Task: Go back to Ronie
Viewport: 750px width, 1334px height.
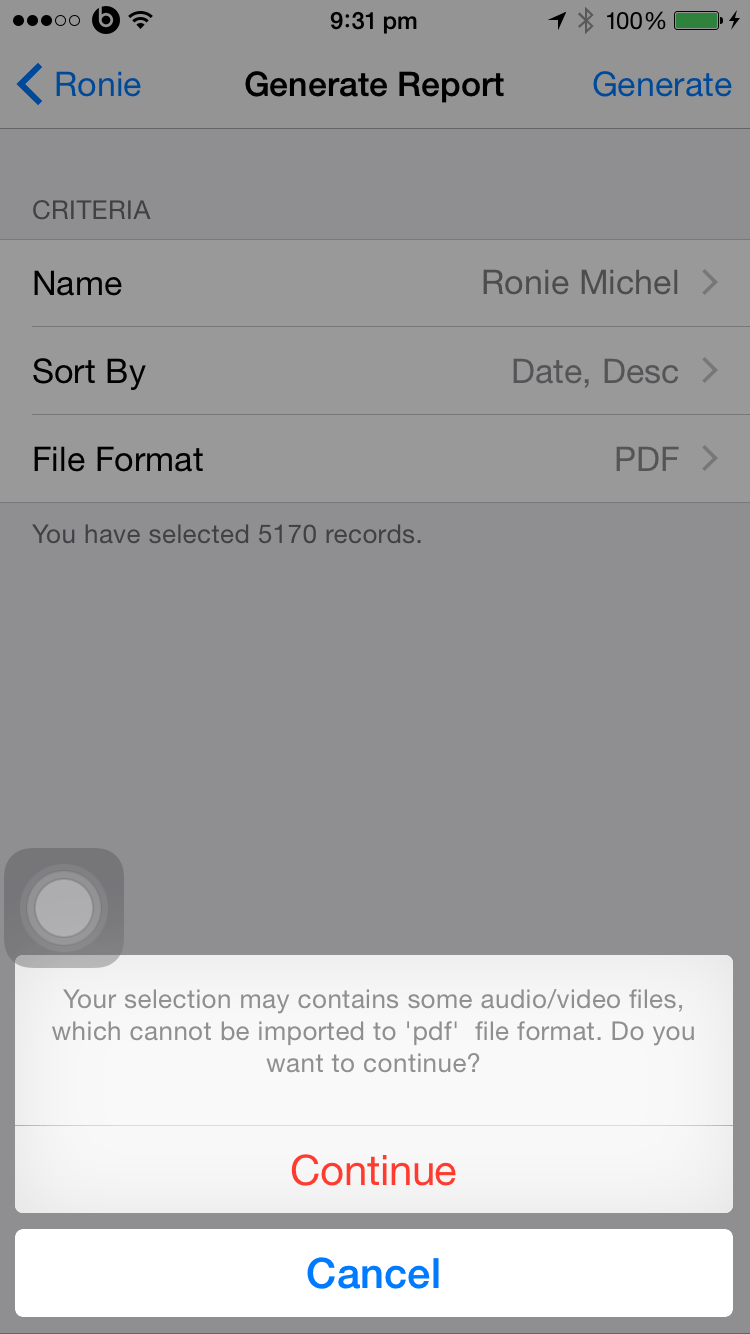Action: pyautogui.click(x=80, y=85)
